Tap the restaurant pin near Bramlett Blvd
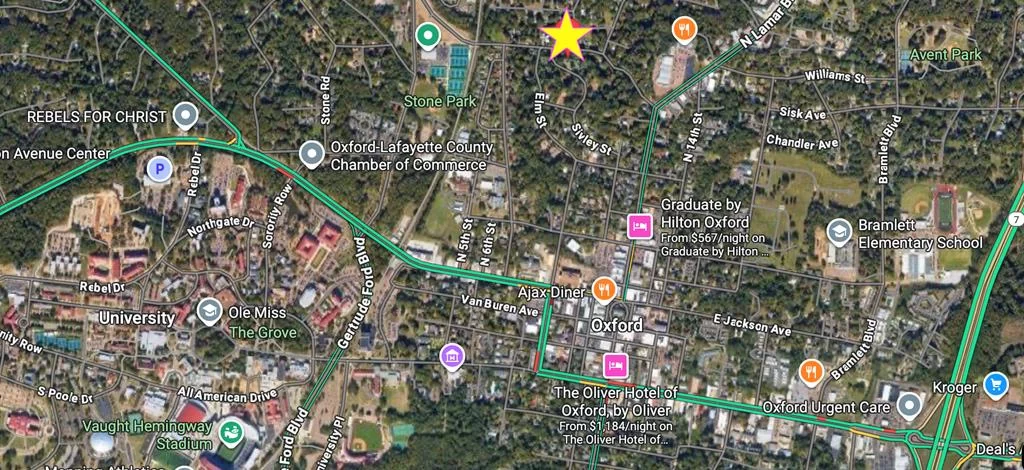Image resolution: width=1024 pixels, height=470 pixels. click(x=811, y=372)
